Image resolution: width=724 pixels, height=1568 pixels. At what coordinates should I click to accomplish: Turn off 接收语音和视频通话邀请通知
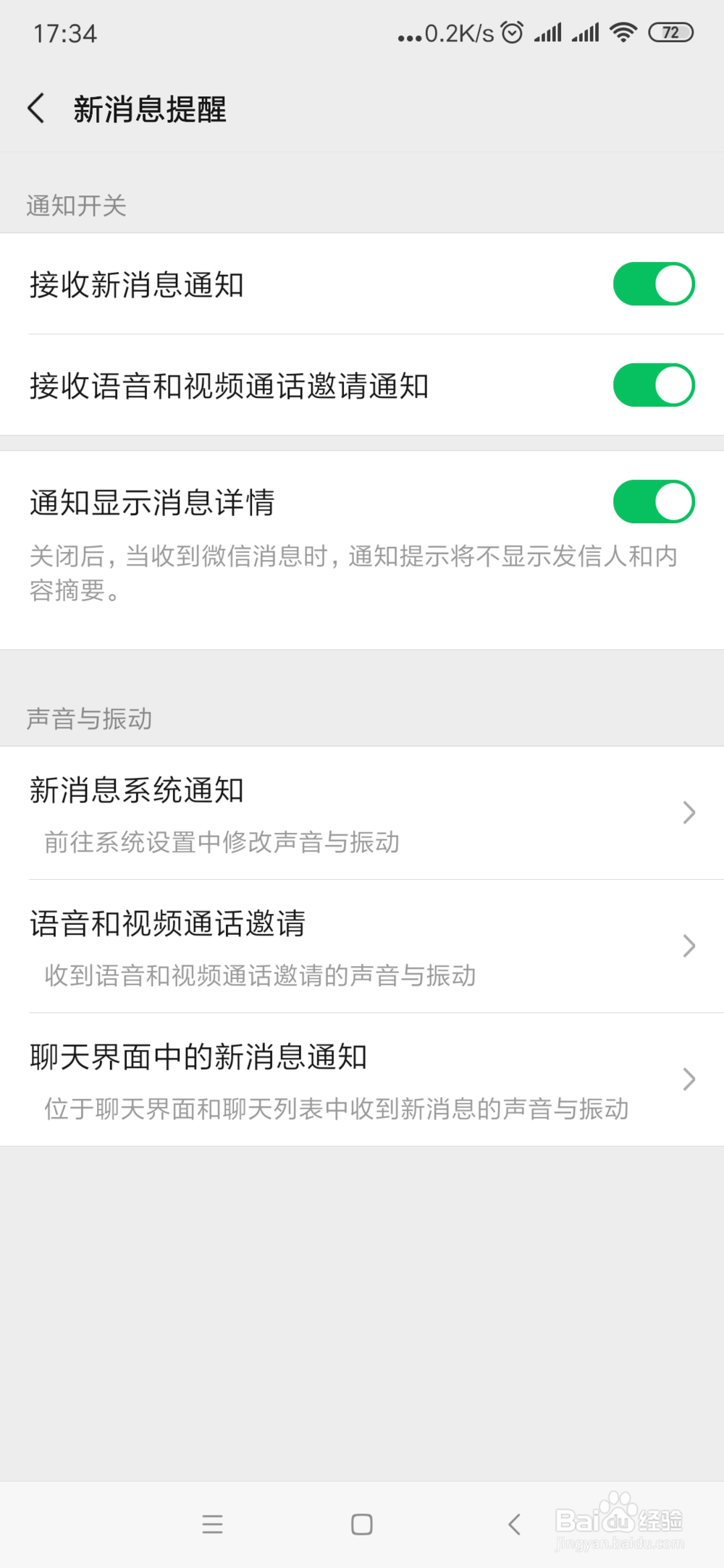point(654,386)
